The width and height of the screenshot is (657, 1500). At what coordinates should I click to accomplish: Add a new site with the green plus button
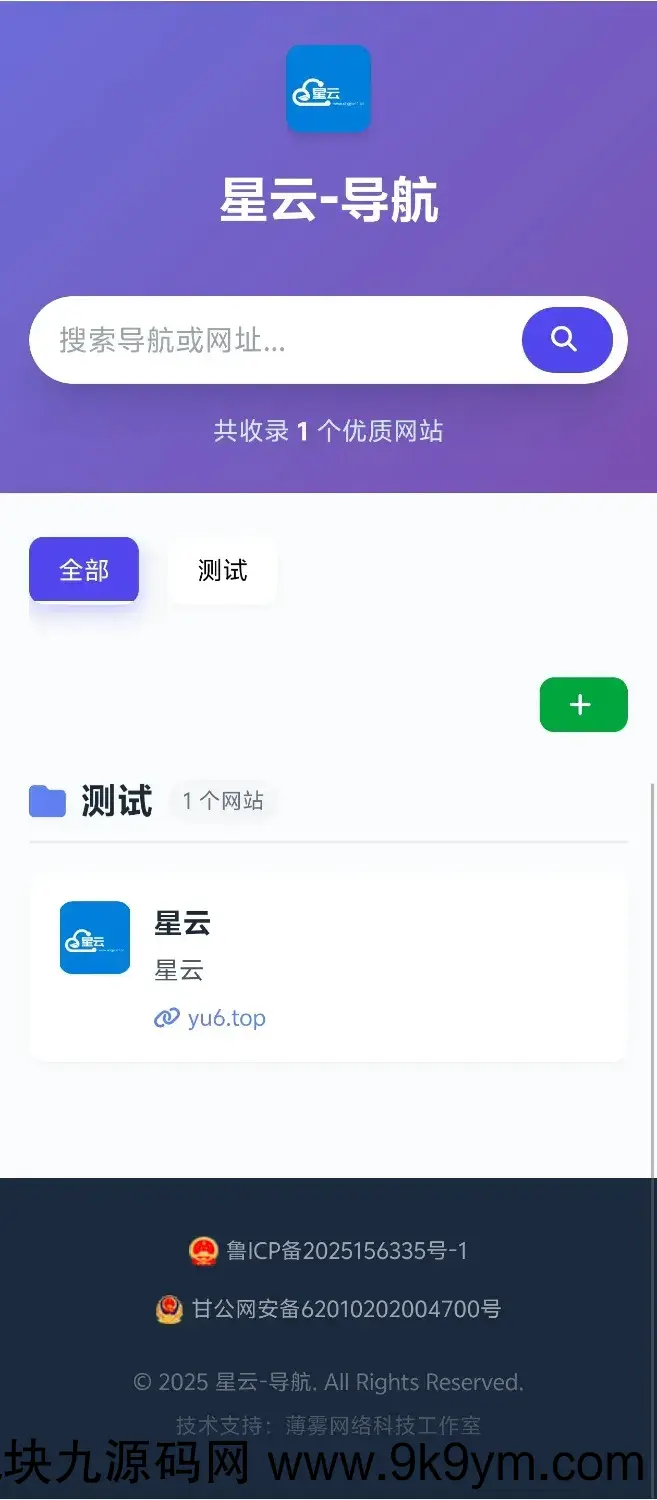point(583,705)
